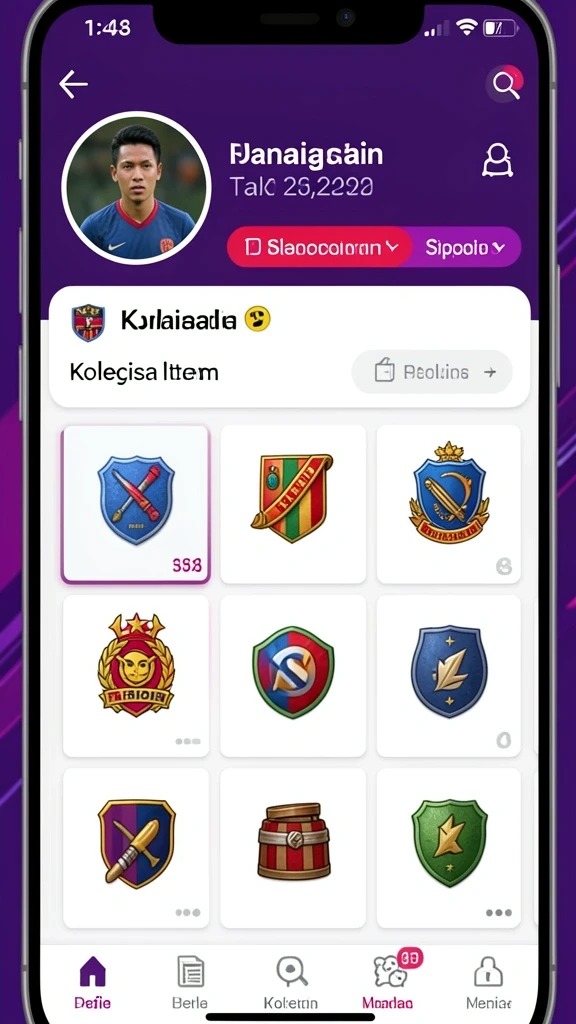The image size is (576, 1024).
Task: Open the striped red-green shield with ribbon
Action: [293, 504]
